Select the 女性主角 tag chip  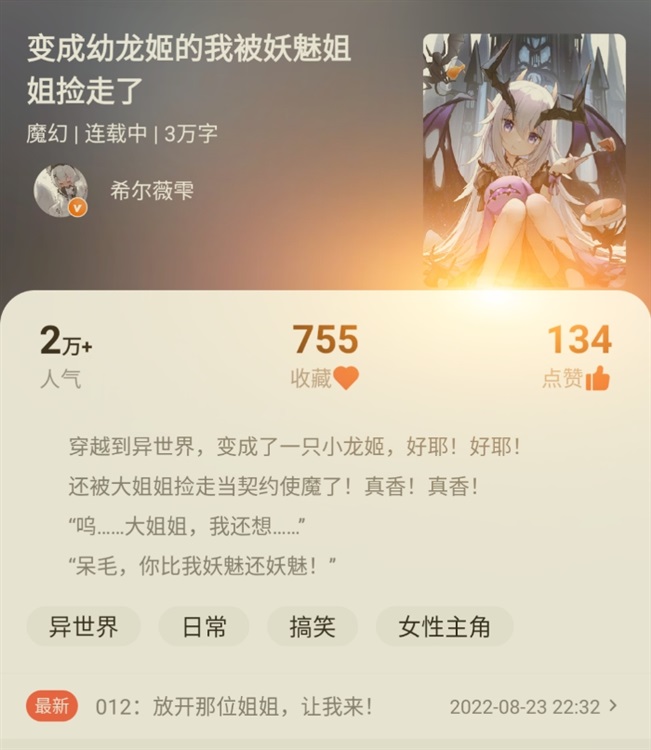tap(444, 627)
